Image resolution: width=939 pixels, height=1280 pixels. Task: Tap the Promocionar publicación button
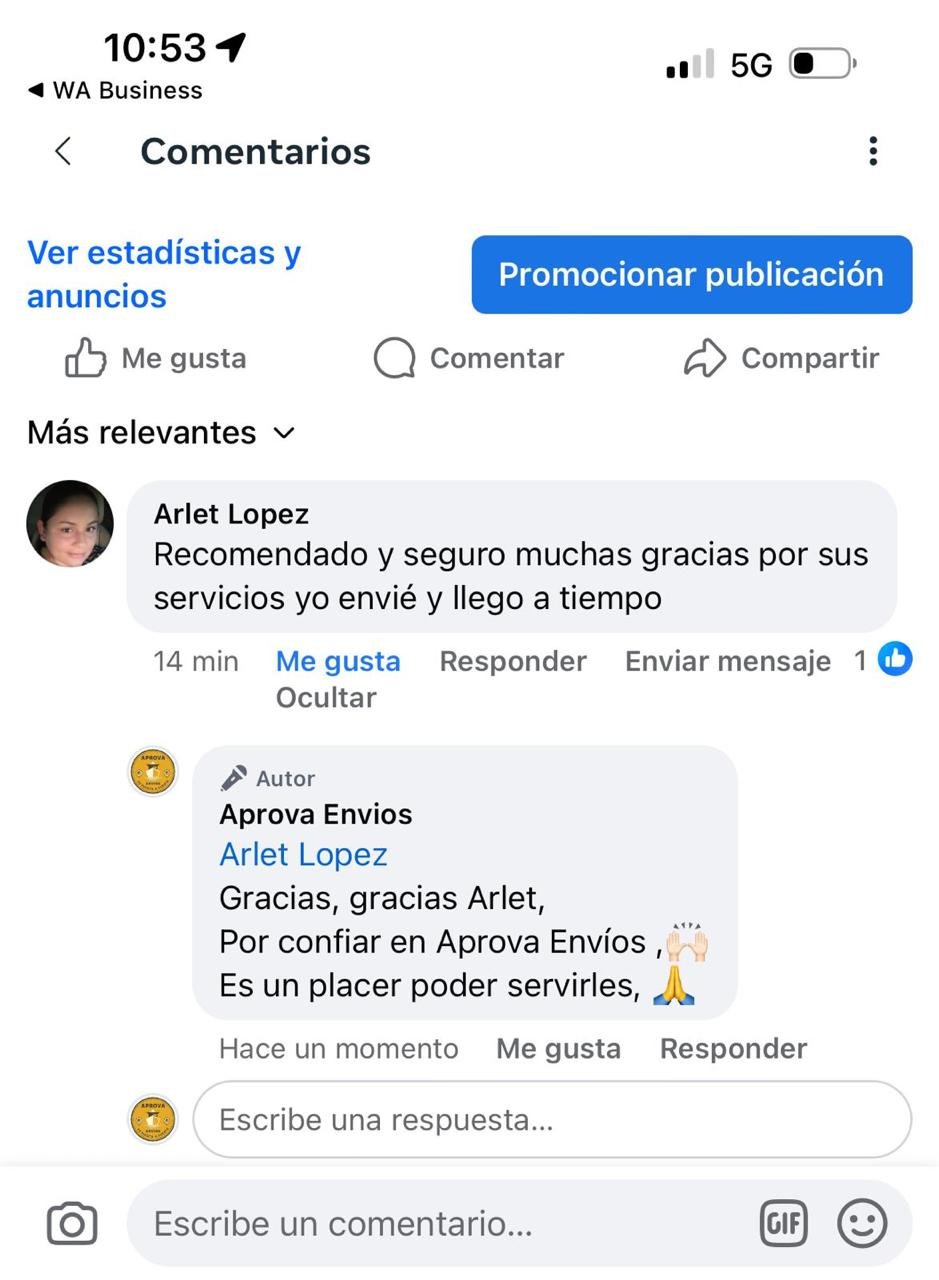691,275
